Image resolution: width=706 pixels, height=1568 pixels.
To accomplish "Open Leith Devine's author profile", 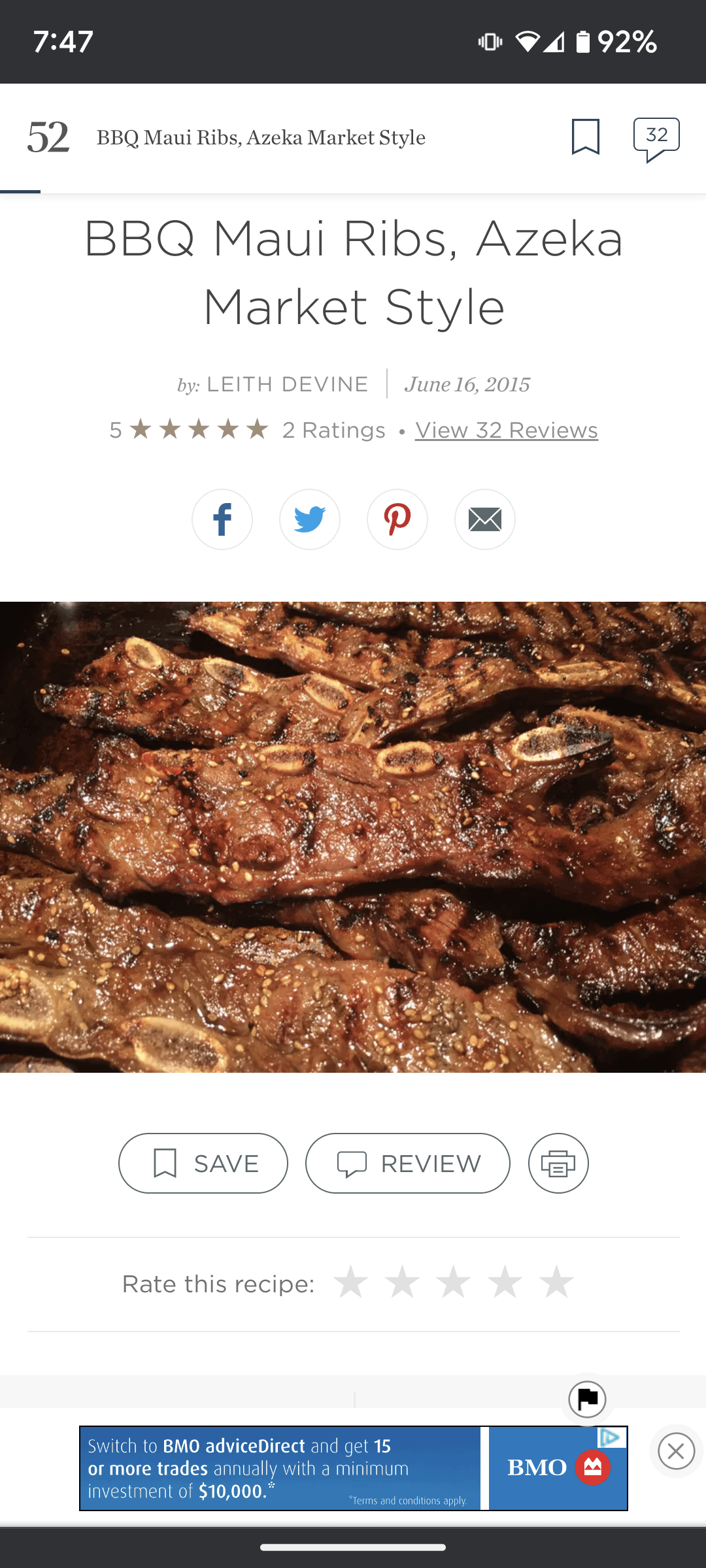I will 288,384.
